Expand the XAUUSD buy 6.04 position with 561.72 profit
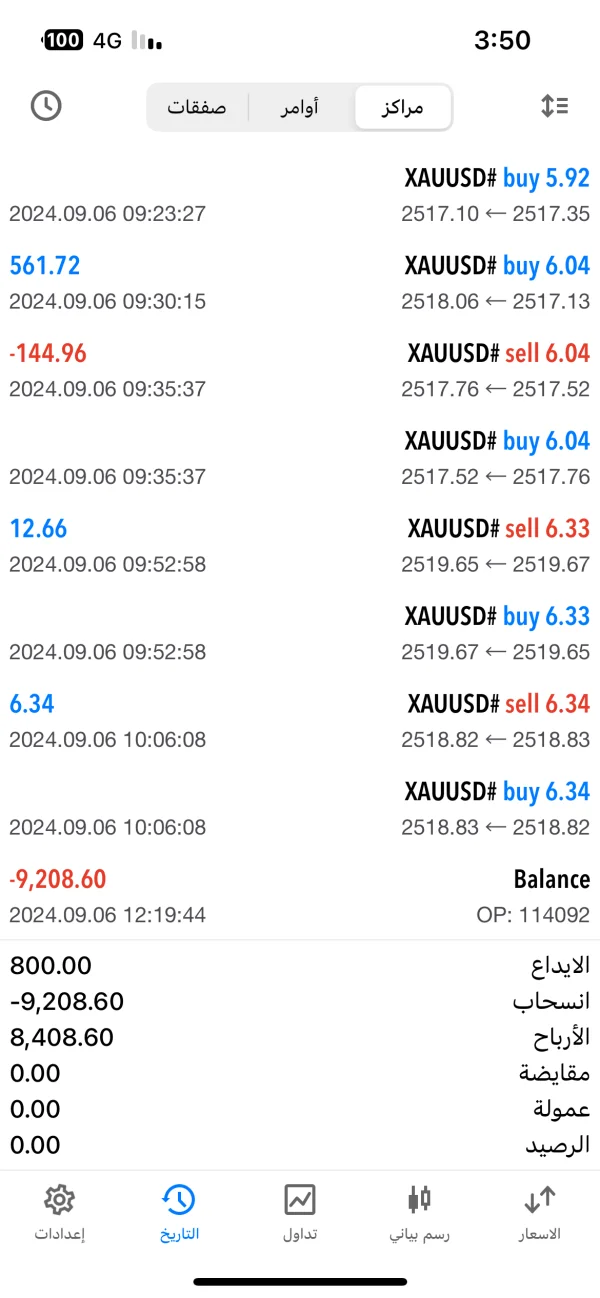The image size is (600, 1298). pyautogui.click(x=300, y=283)
